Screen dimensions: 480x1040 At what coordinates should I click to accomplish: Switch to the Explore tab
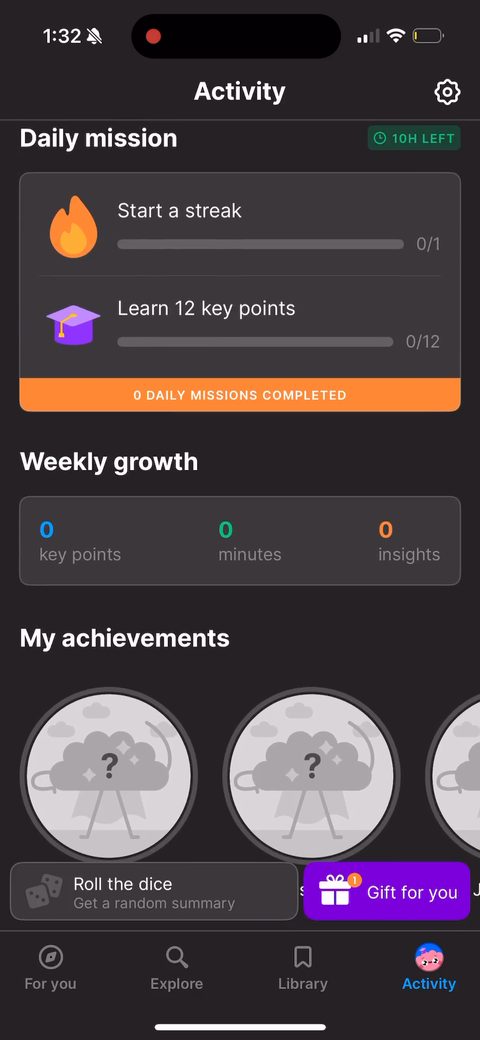(x=176, y=968)
